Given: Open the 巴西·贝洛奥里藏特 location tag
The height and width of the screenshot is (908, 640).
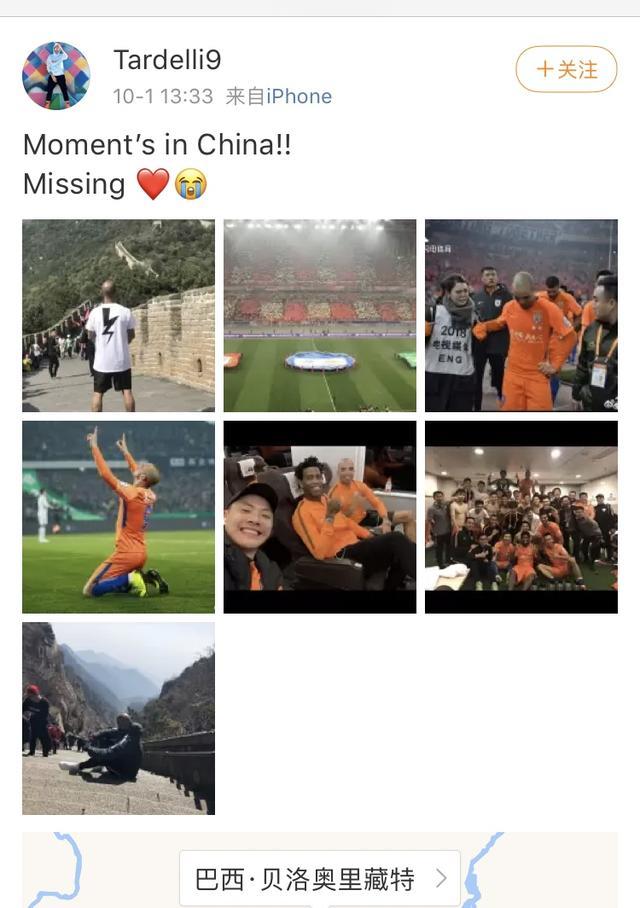Looking at the screenshot, I should point(320,879).
